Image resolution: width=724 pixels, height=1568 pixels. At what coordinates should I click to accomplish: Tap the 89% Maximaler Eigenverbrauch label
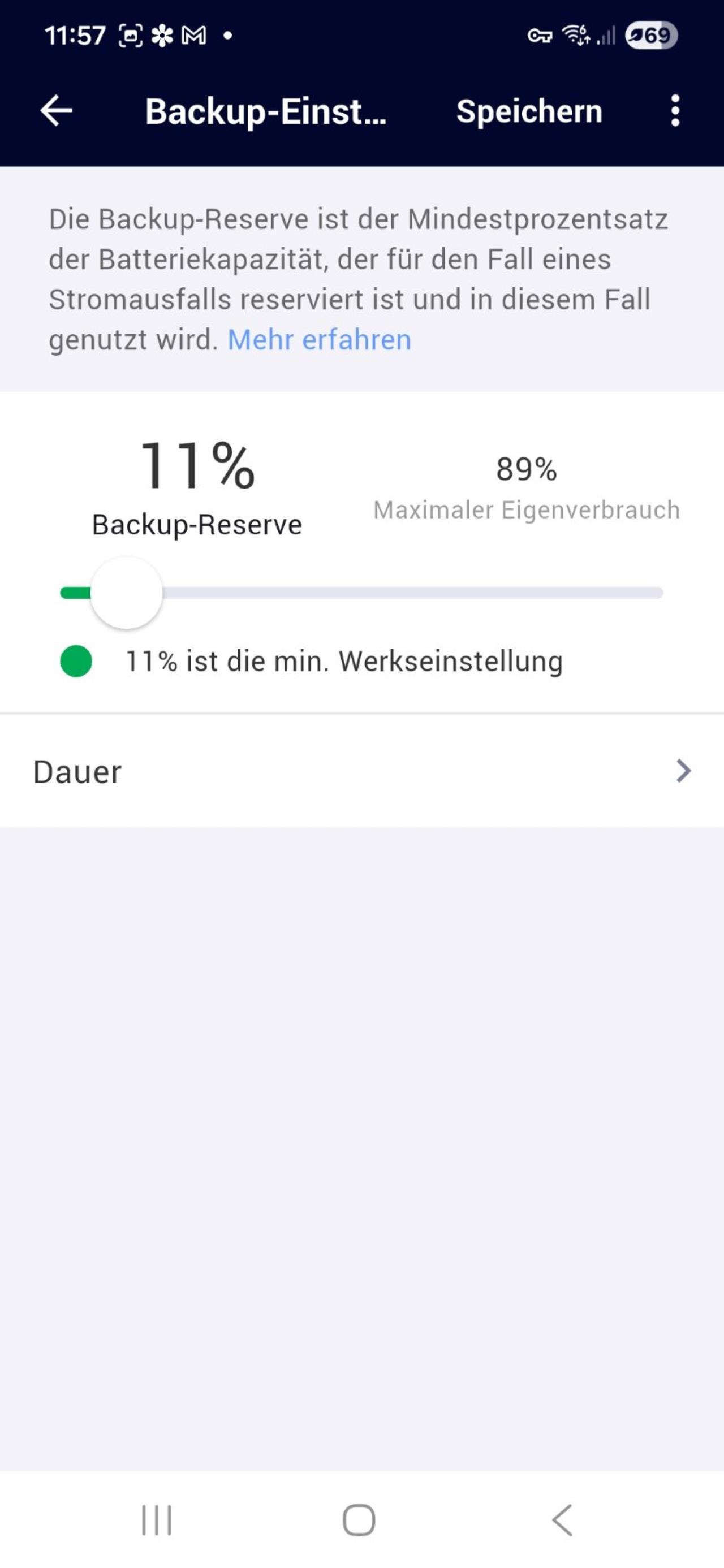click(x=526, y=487)
